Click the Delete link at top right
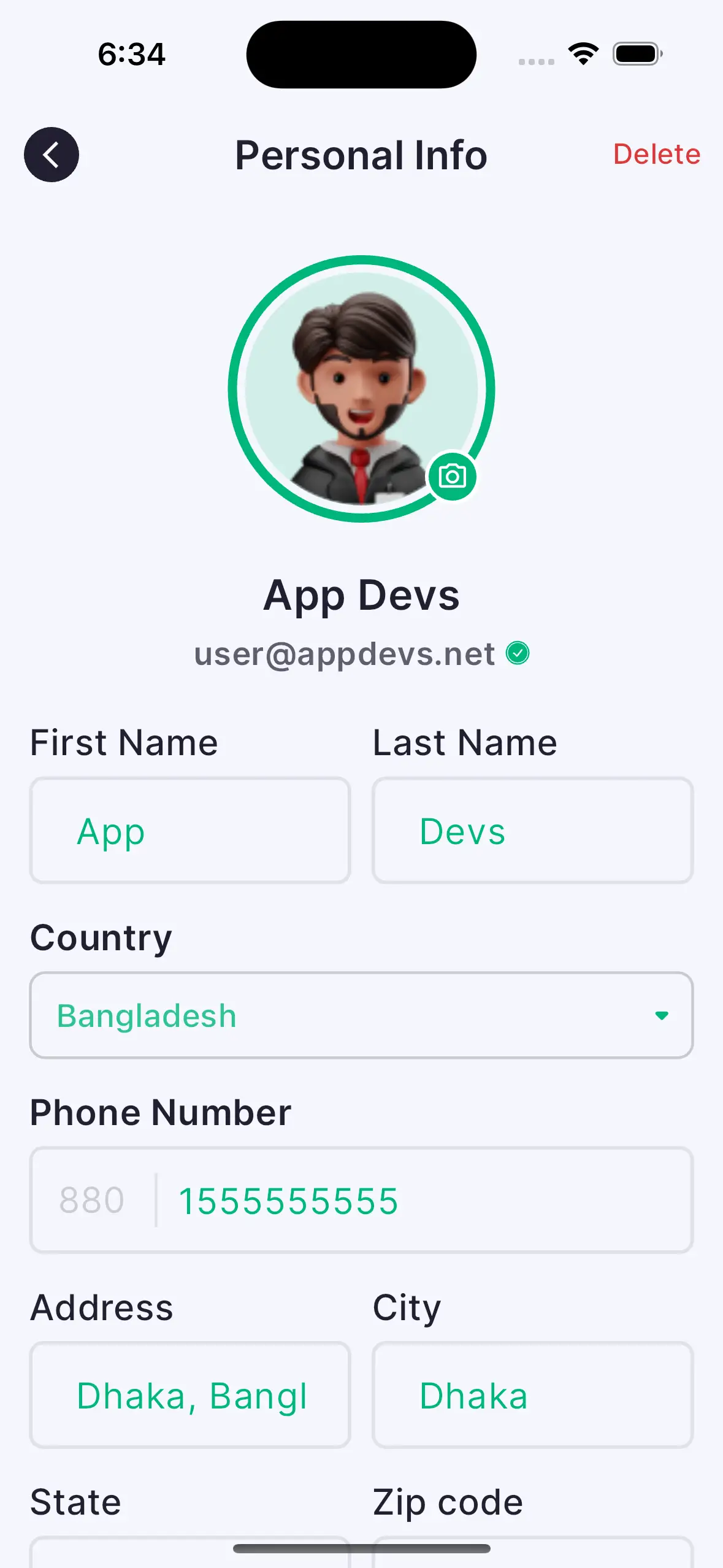This screenshot has height=1568, width=723. (656, 155)
